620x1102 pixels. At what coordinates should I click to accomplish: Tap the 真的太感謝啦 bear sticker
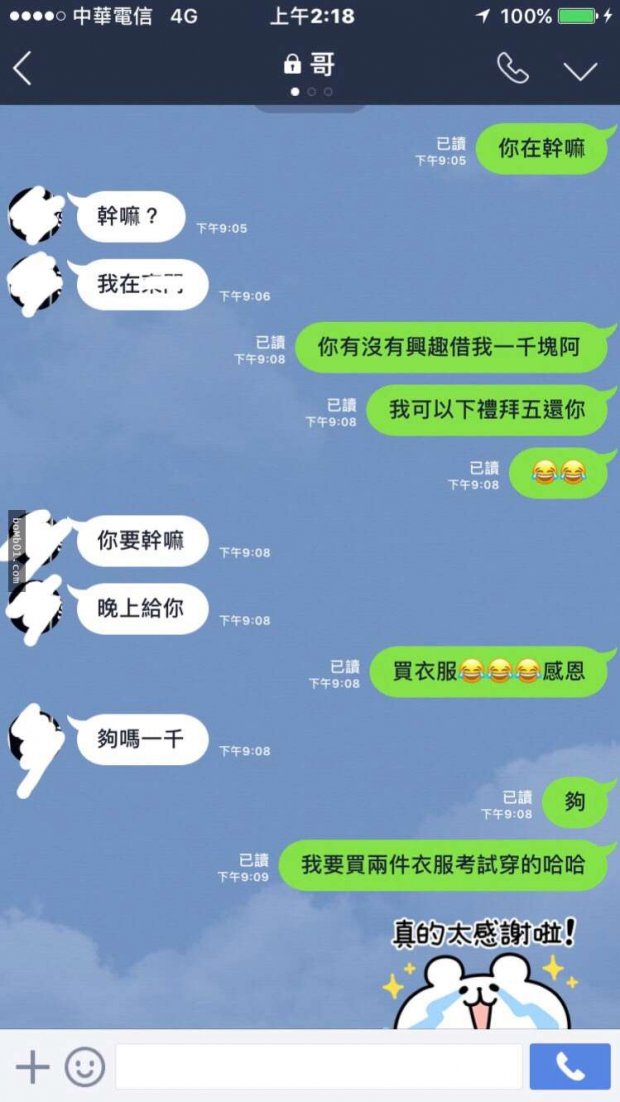483,975
